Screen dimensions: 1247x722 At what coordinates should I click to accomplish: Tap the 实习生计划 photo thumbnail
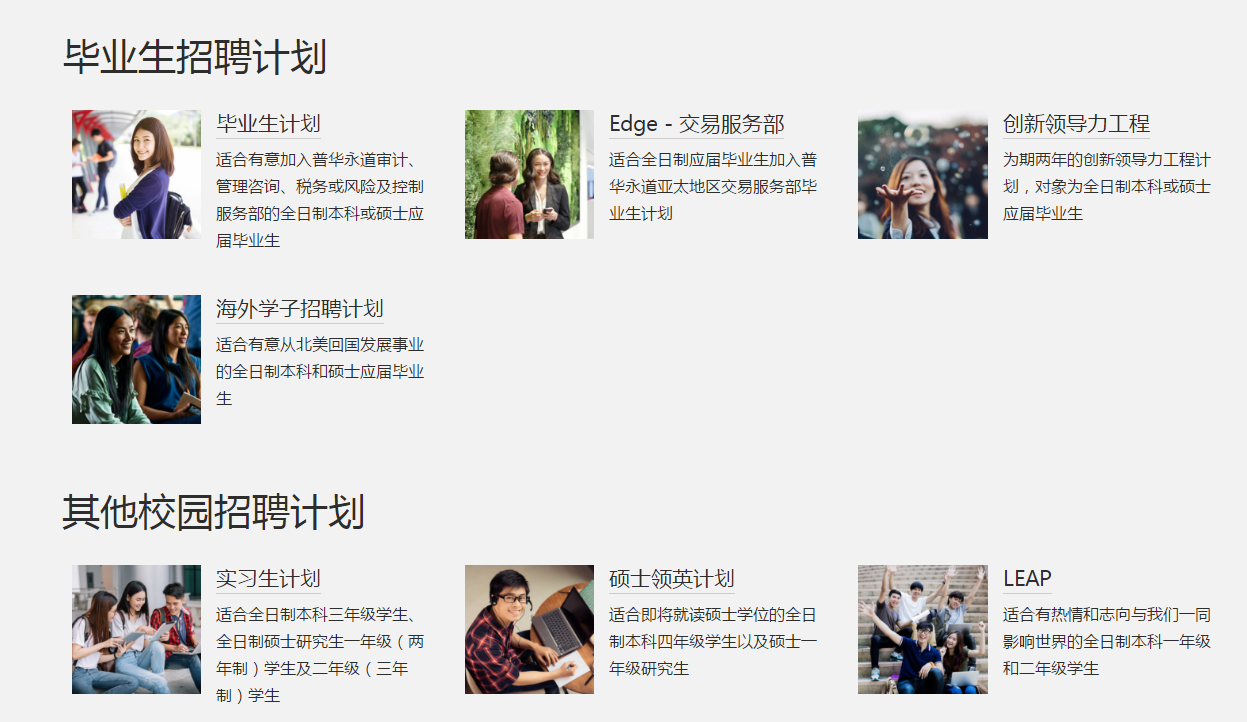coord(136,629)
